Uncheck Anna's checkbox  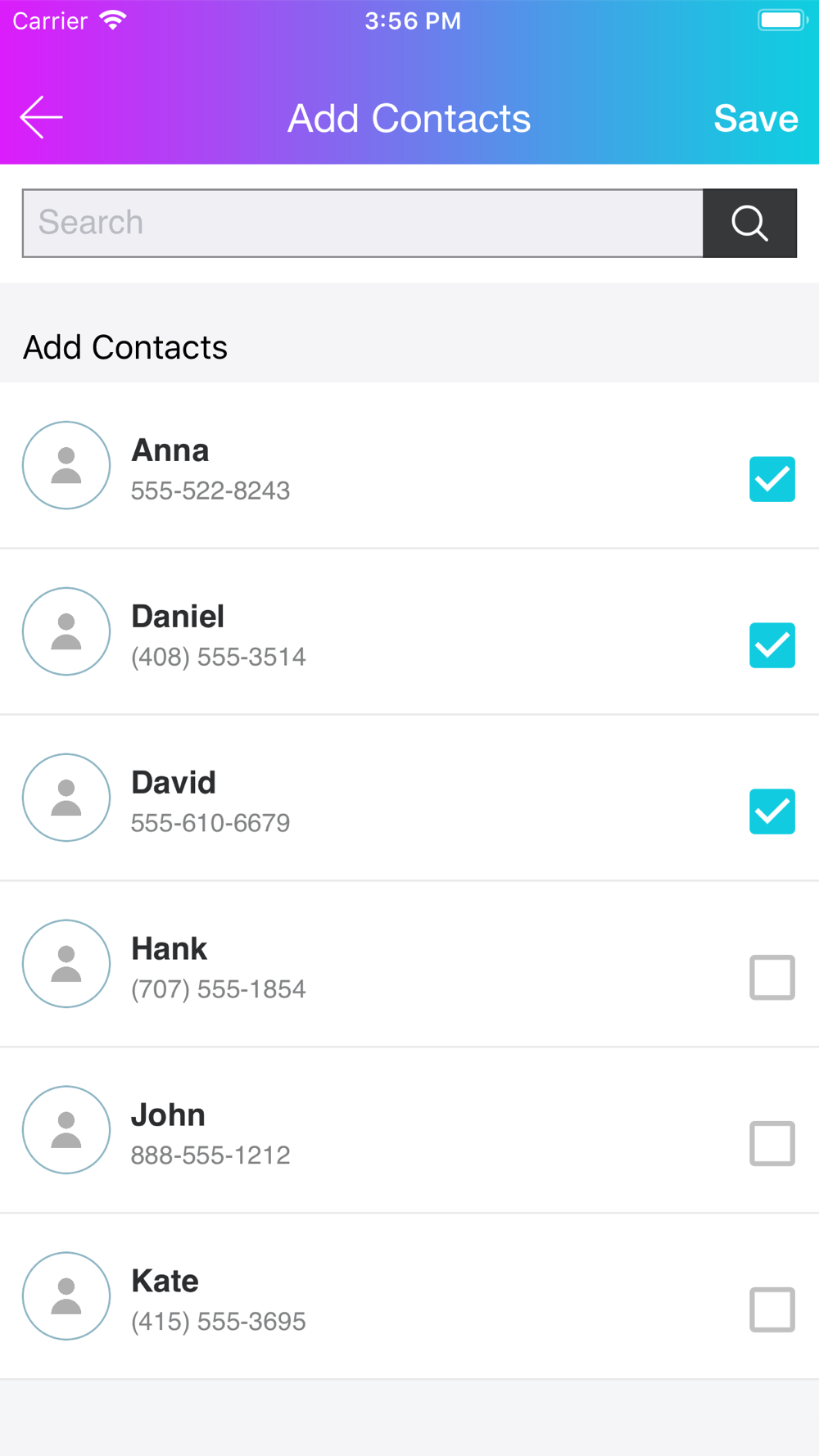772,479
